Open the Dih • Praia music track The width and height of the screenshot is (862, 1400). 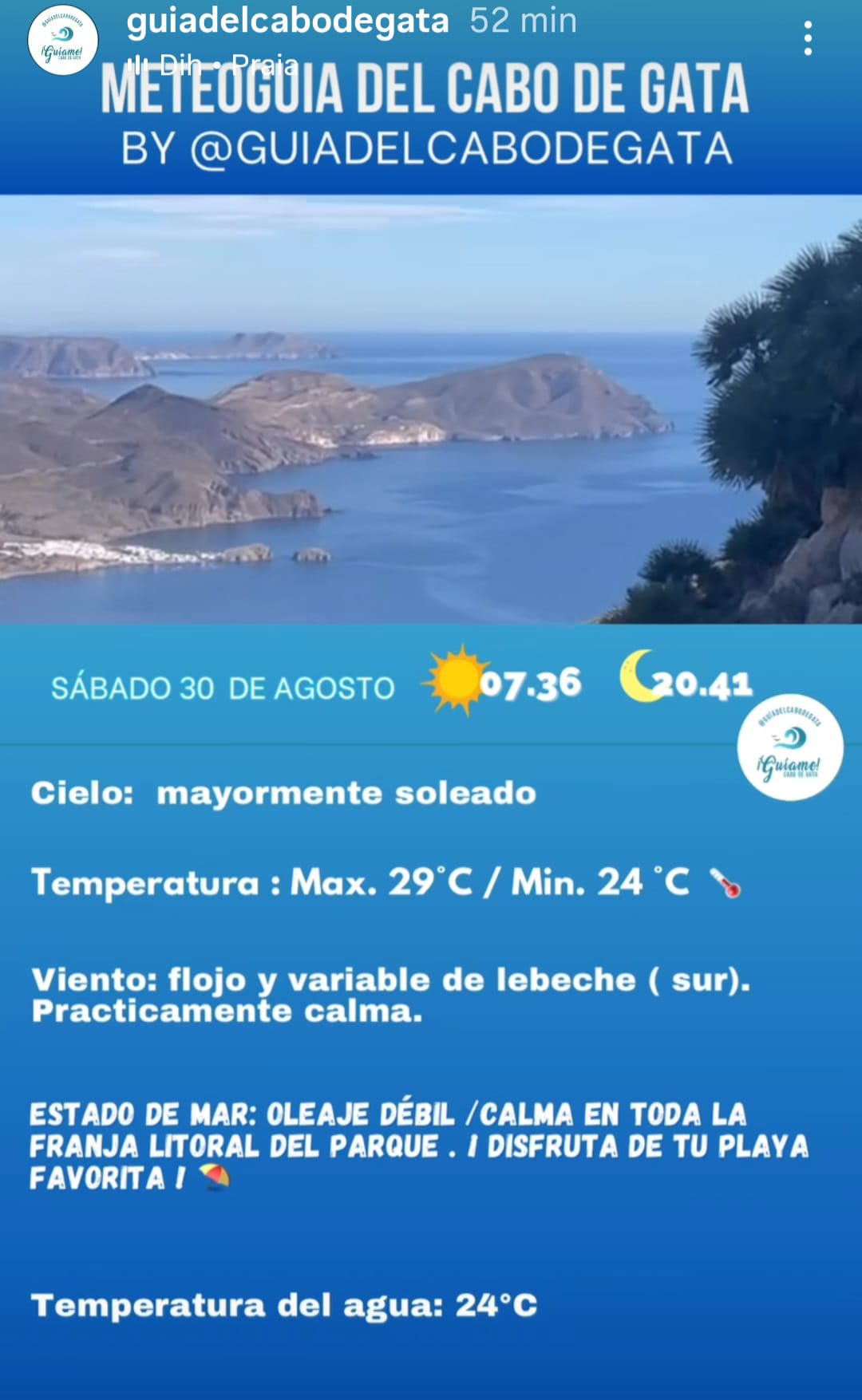(215, 64)
